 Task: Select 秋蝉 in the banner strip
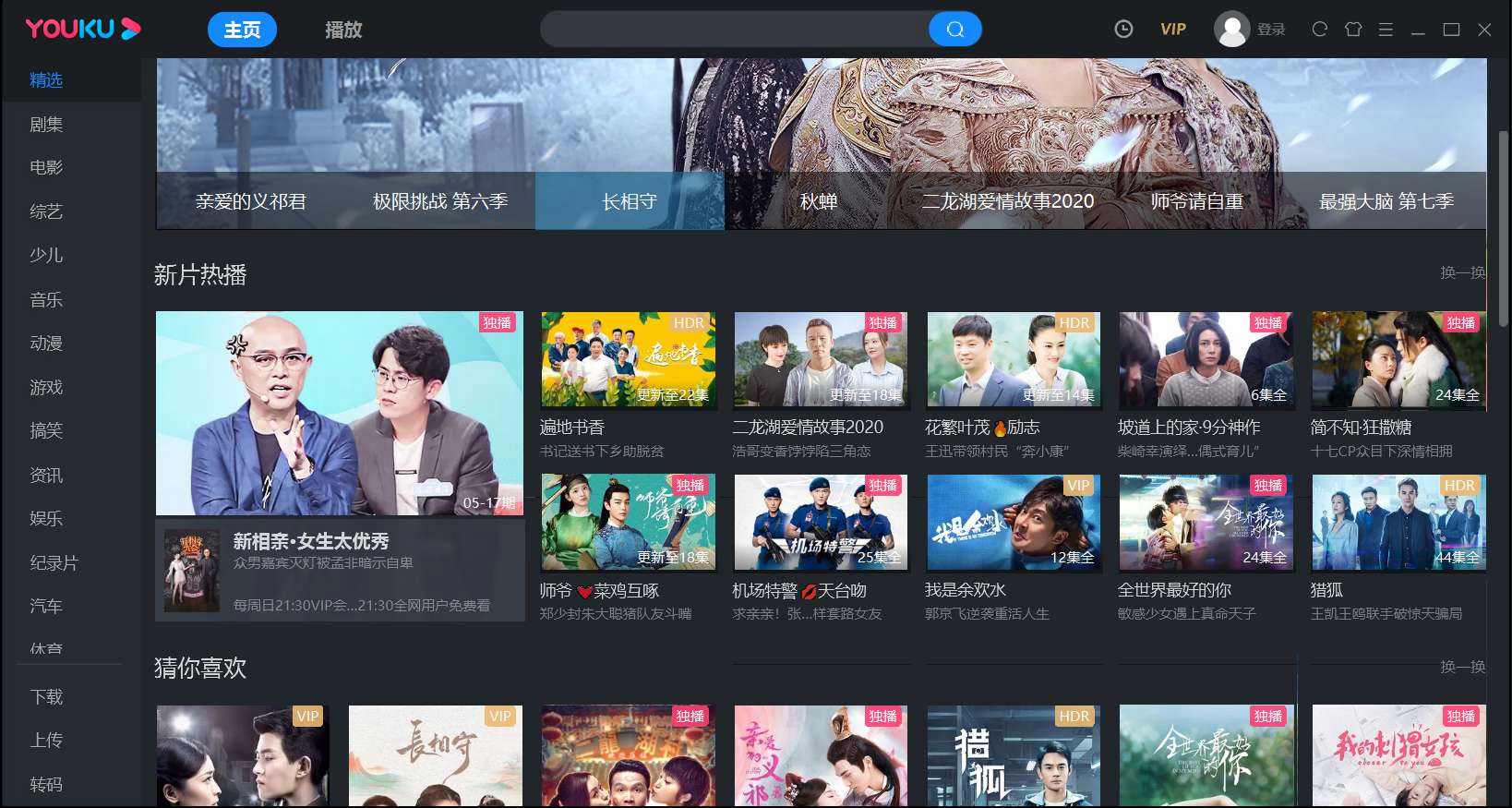(x=818, y=201)
